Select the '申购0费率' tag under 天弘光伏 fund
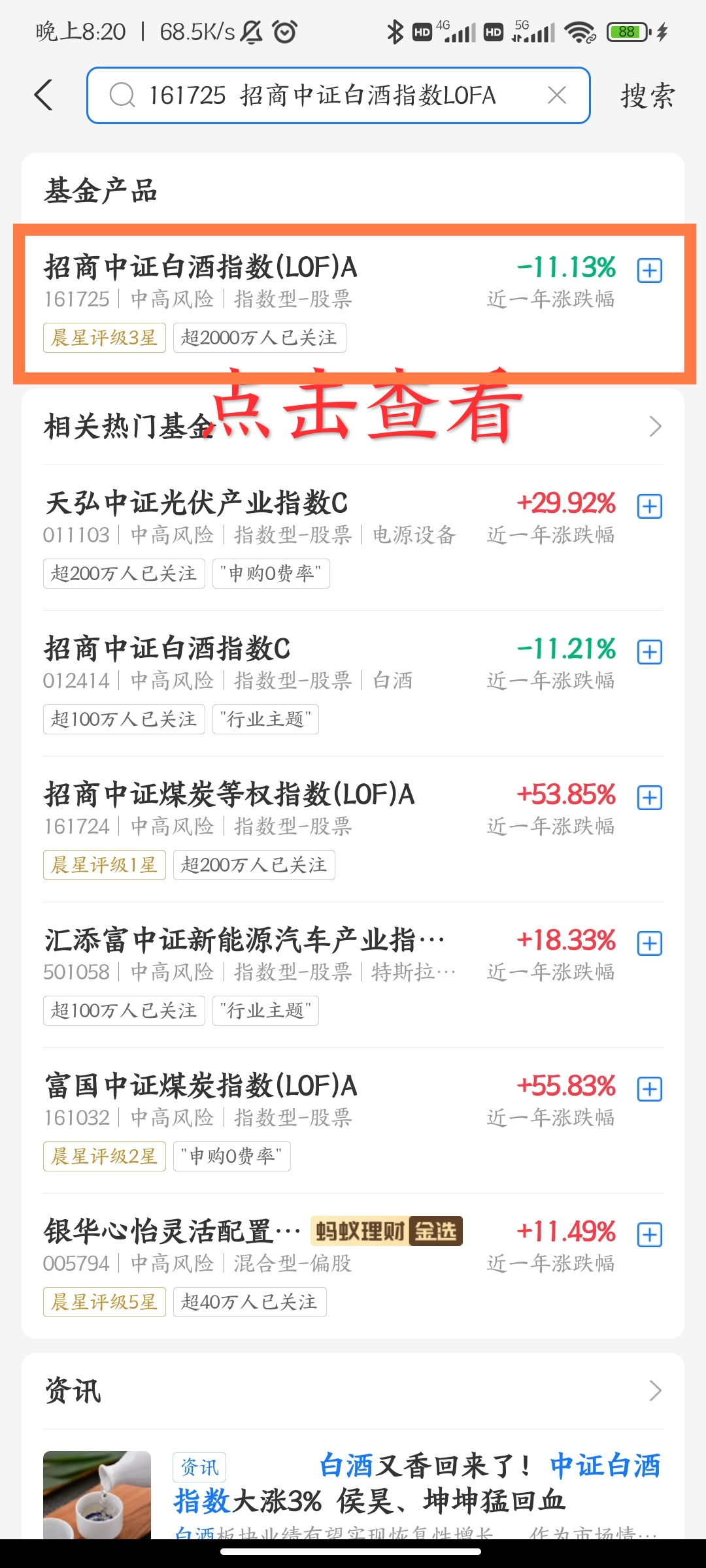 click(x=271, y=573)
